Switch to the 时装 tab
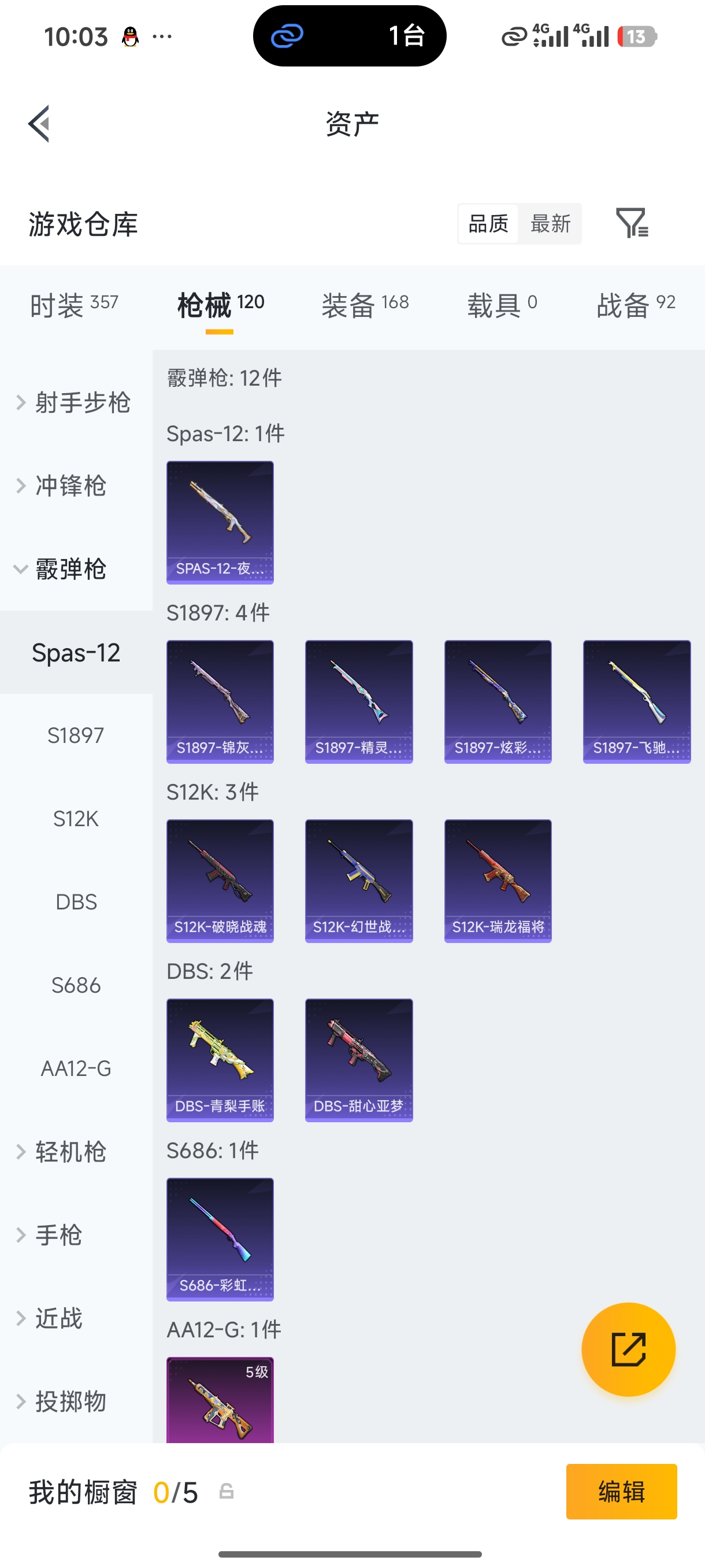Viewport: 705px width, 1568px height. [x=74, y=304]
